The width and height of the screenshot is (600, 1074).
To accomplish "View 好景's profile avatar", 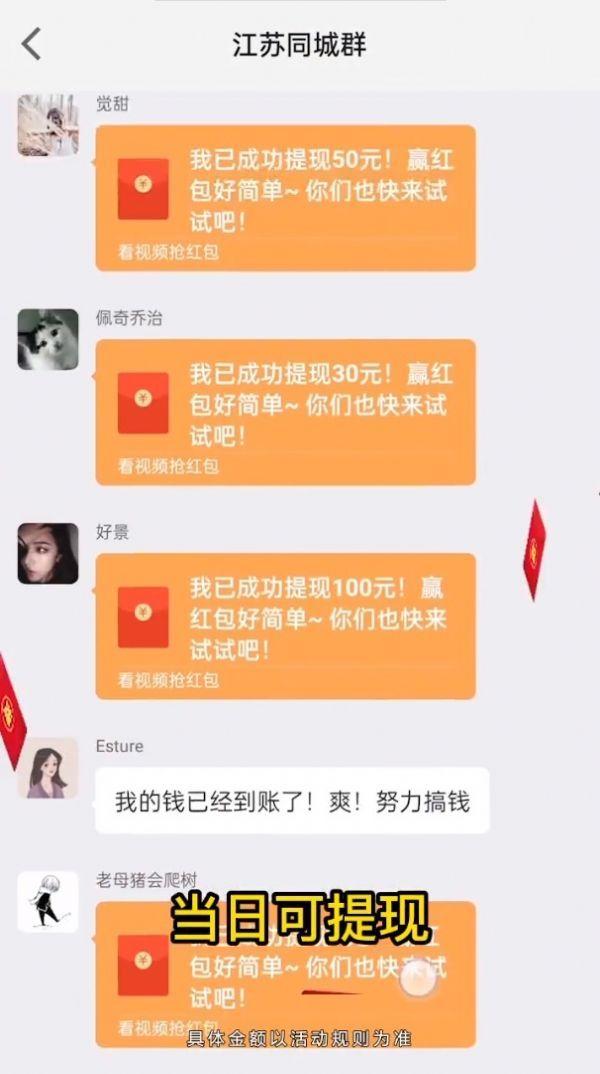I will point(48,553).
